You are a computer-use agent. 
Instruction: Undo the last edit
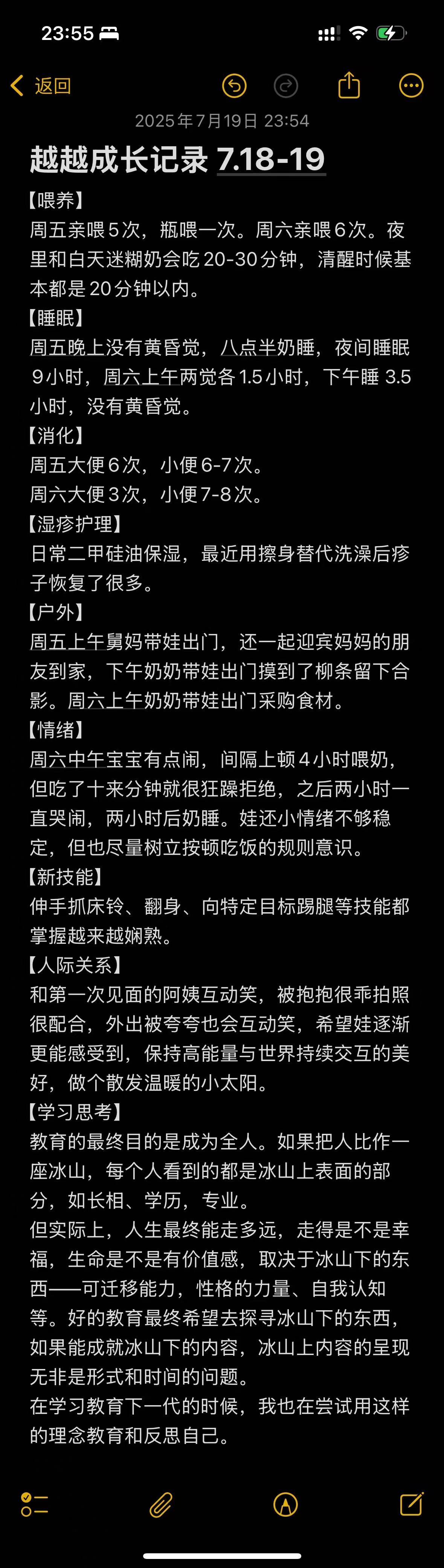coord(234,86)
